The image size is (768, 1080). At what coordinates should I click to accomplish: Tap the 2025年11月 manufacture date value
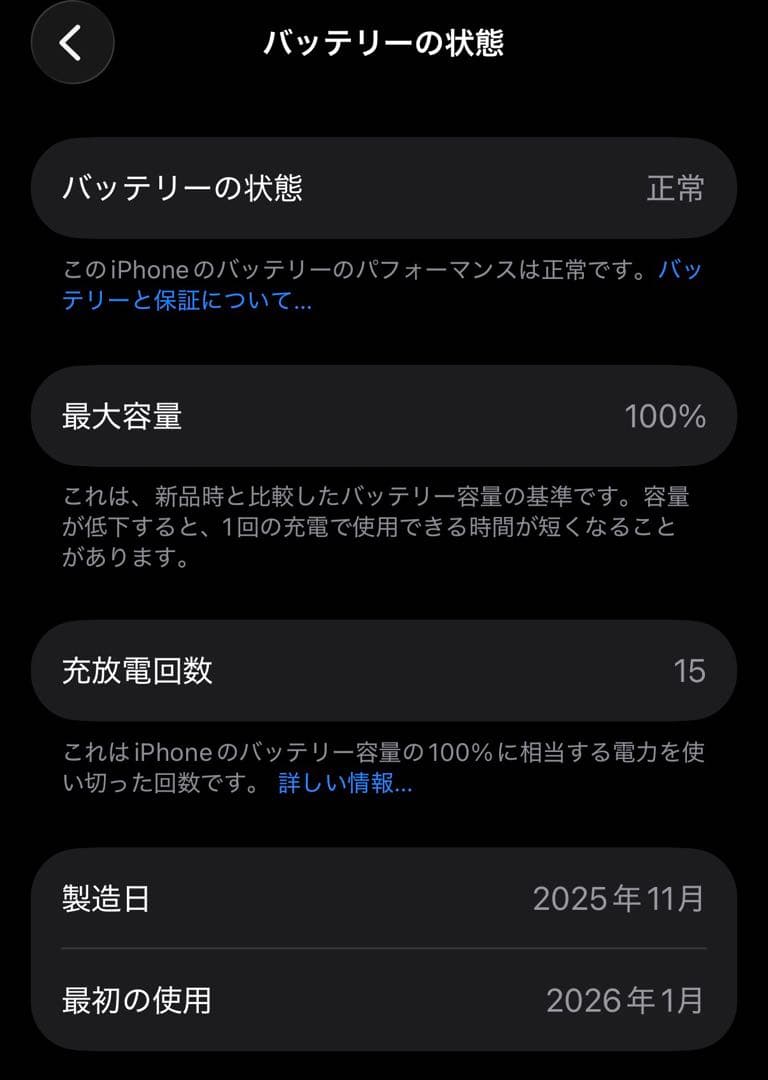click(617, 899)
